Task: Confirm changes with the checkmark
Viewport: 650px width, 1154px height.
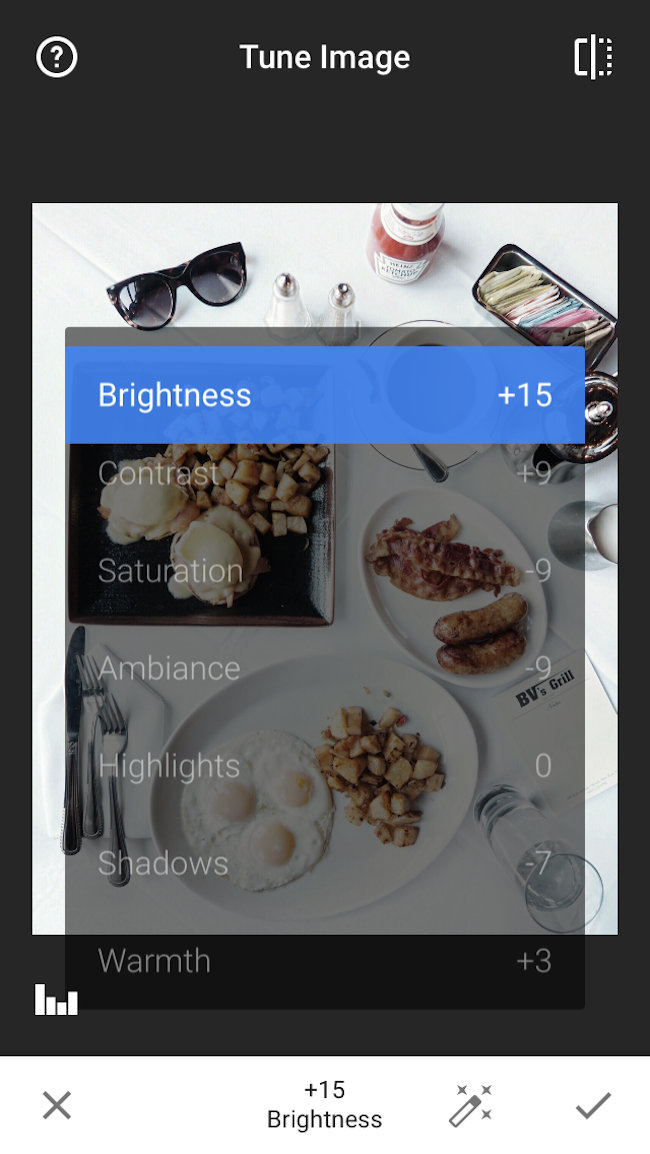Action: coord(593,1105)
